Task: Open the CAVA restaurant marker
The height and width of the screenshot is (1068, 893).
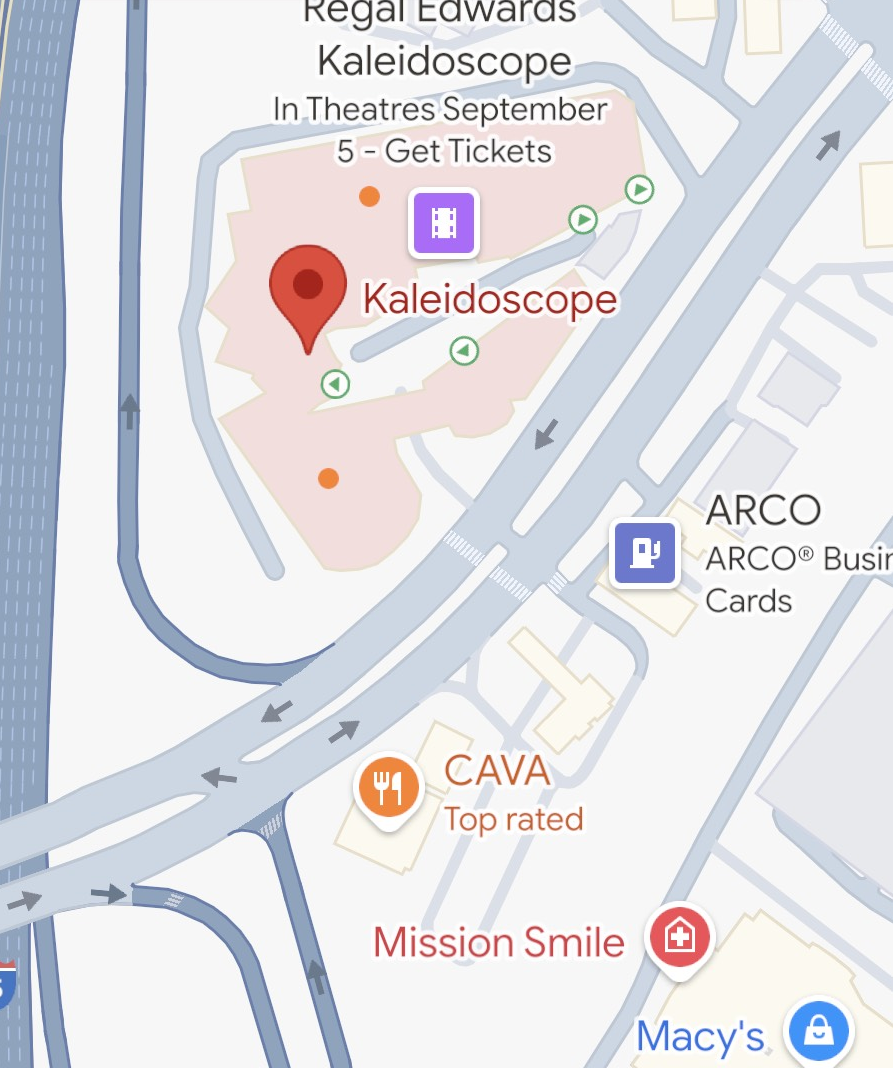Action: point(390,788)
